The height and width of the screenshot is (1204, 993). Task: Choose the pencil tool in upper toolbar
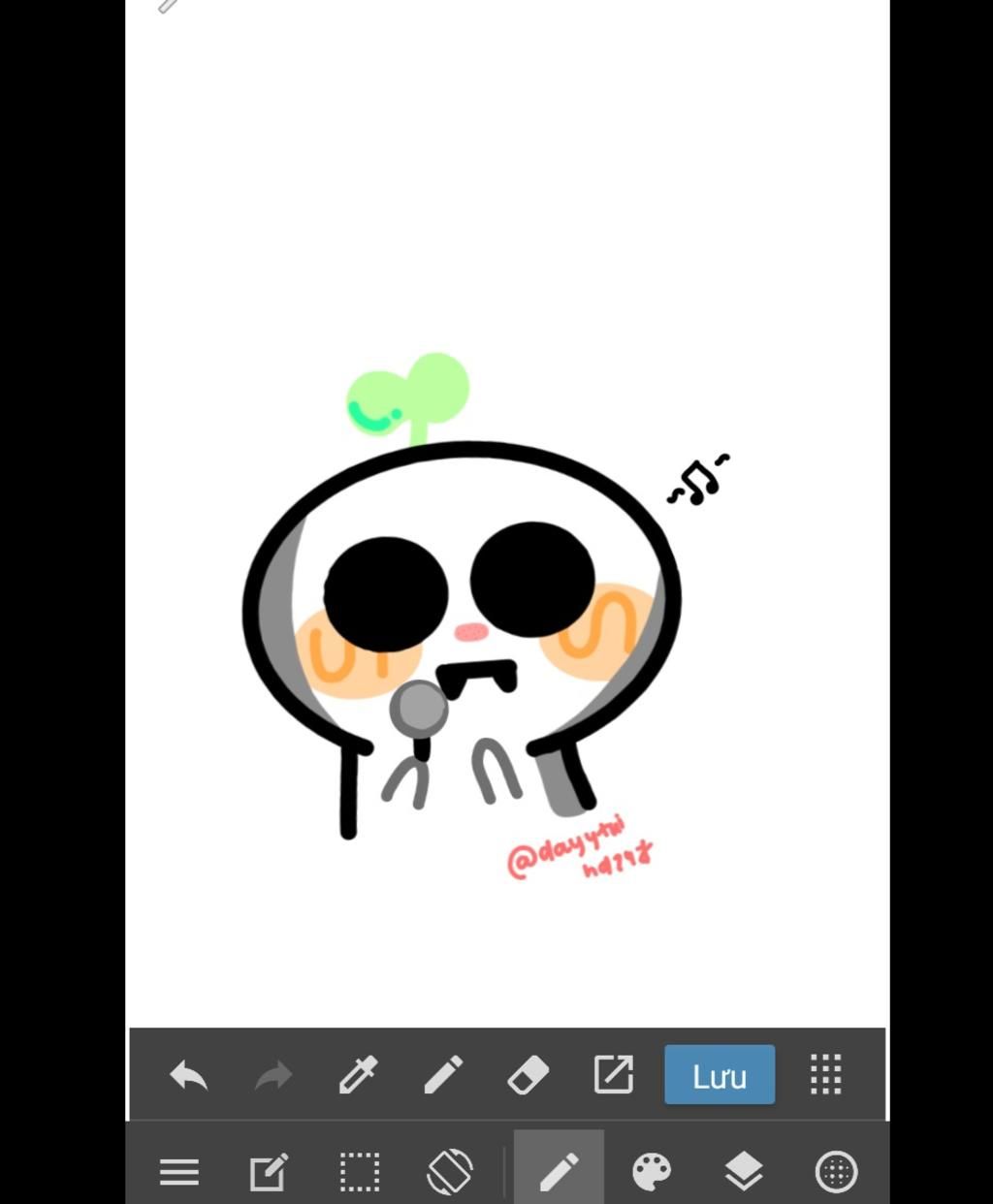(x=443, y=1075)
